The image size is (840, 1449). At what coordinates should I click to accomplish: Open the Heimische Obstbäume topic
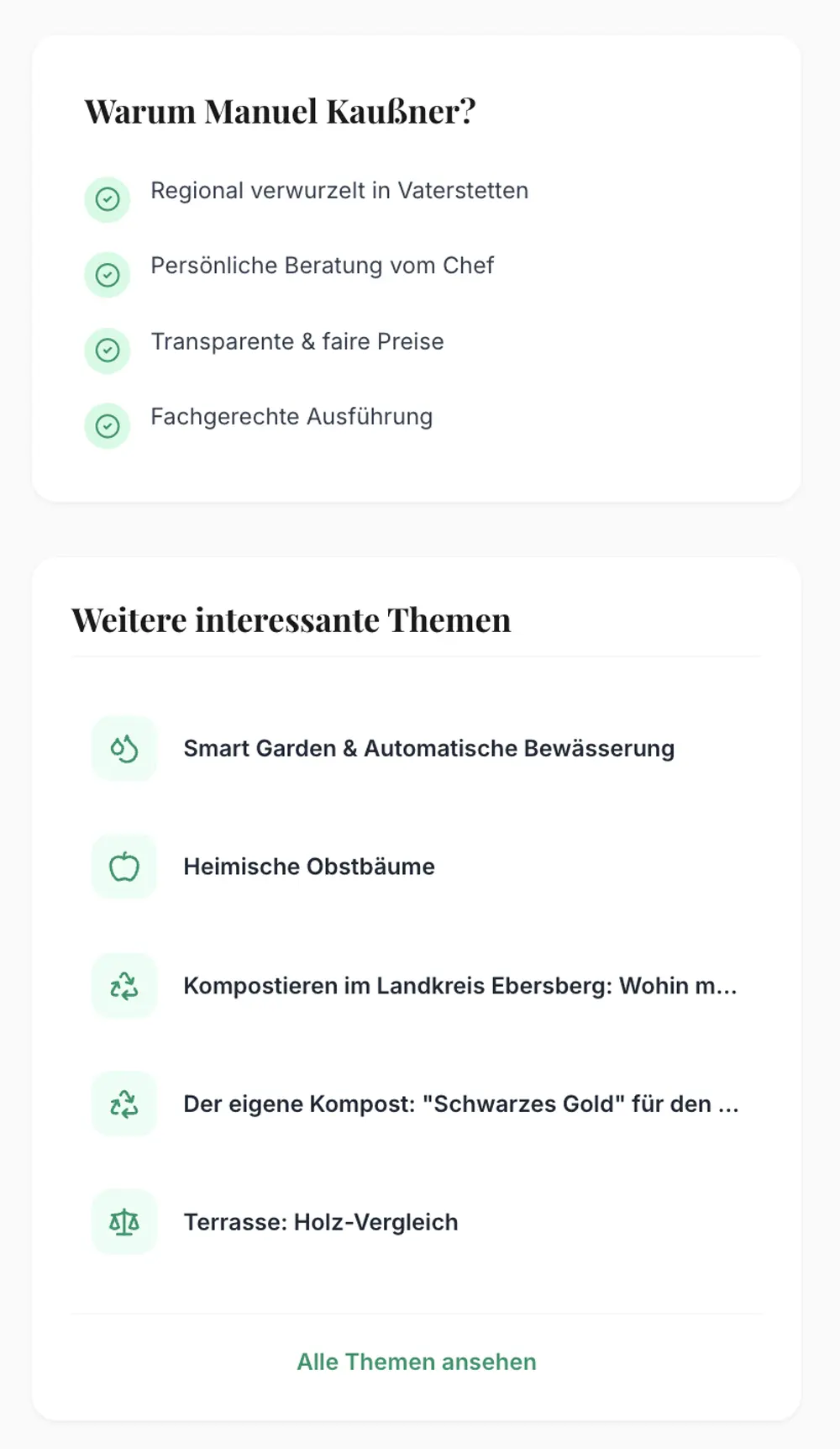[309, 867]
